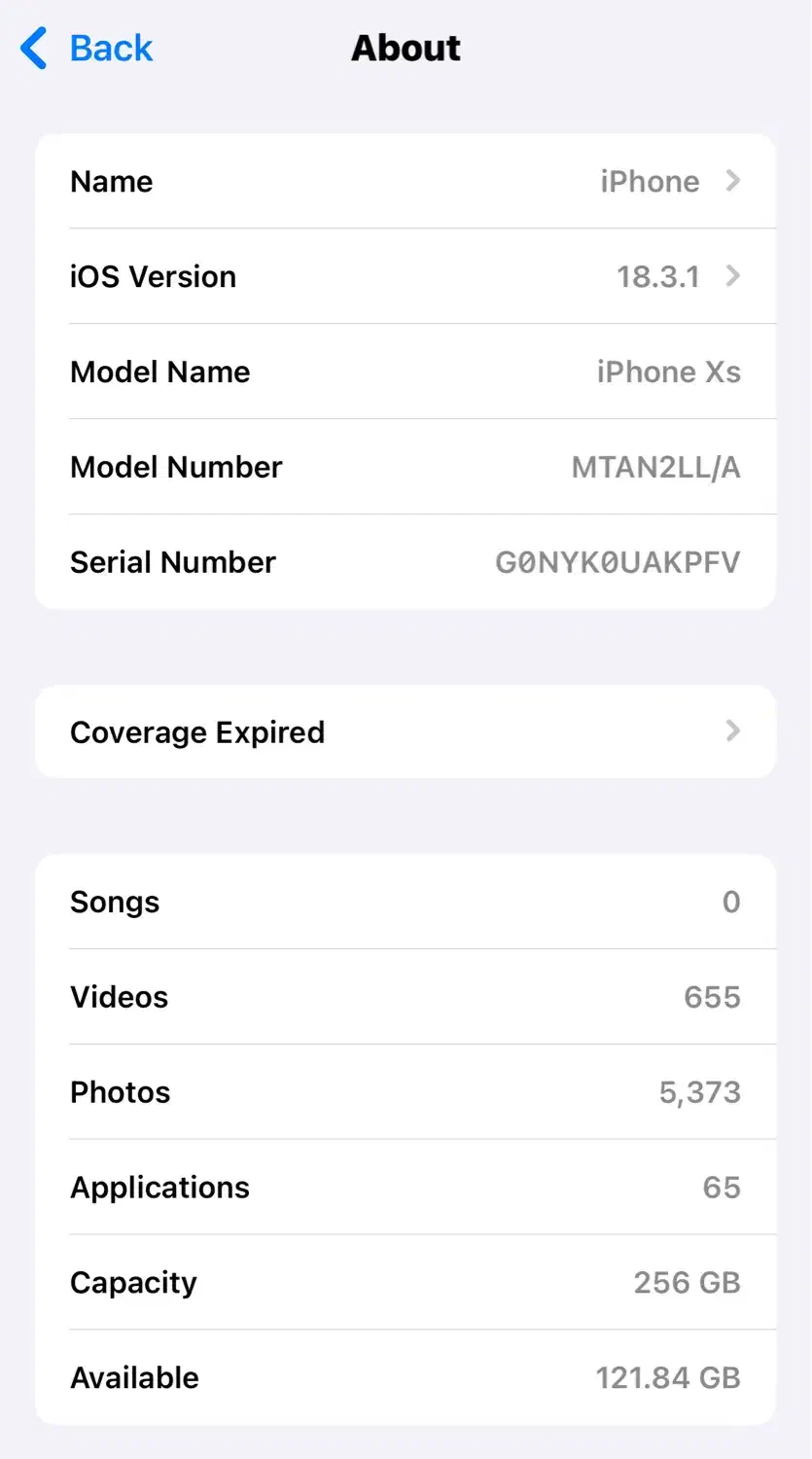
Task: Tap the Model Name iPhone Xs row
Action: coord(406,371)
